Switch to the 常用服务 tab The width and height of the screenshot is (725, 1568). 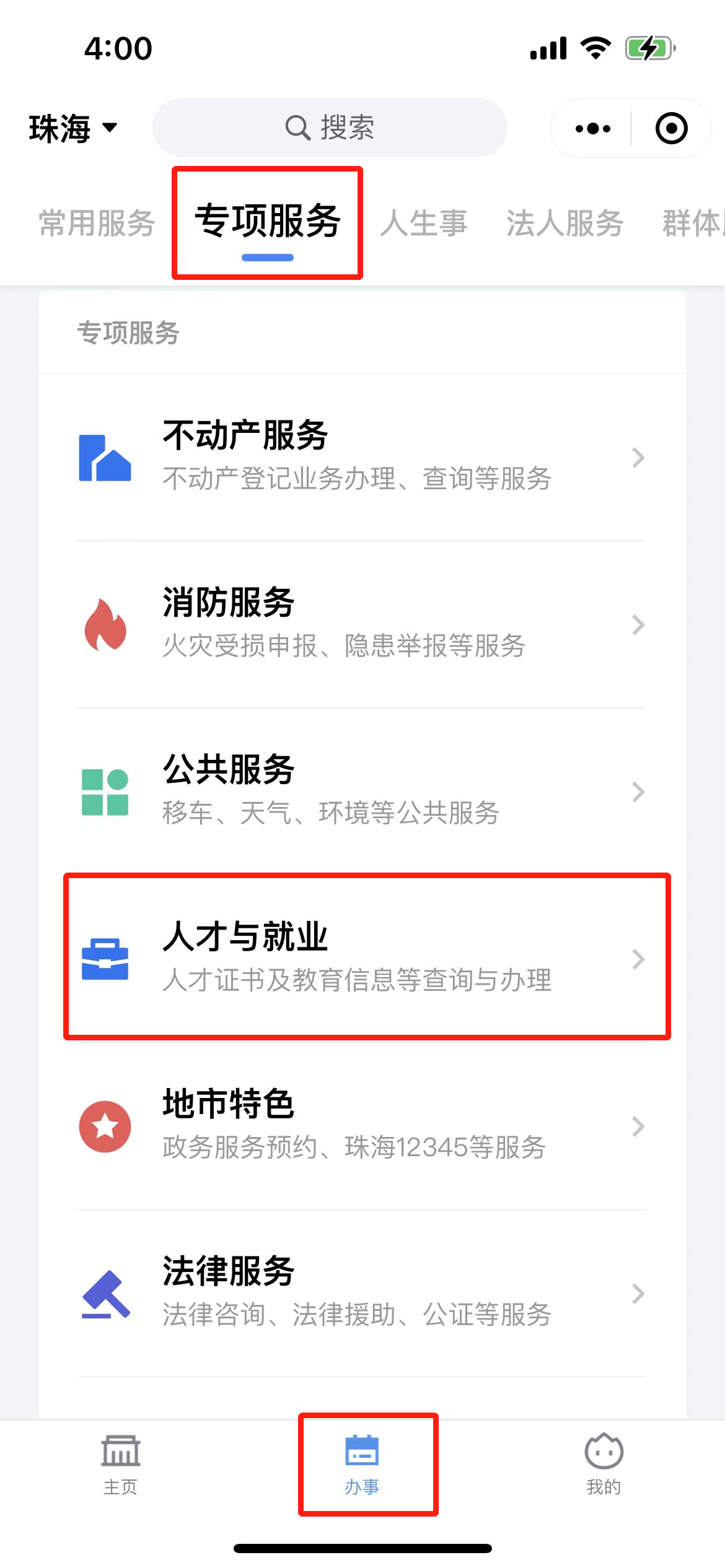pos(97,223)
